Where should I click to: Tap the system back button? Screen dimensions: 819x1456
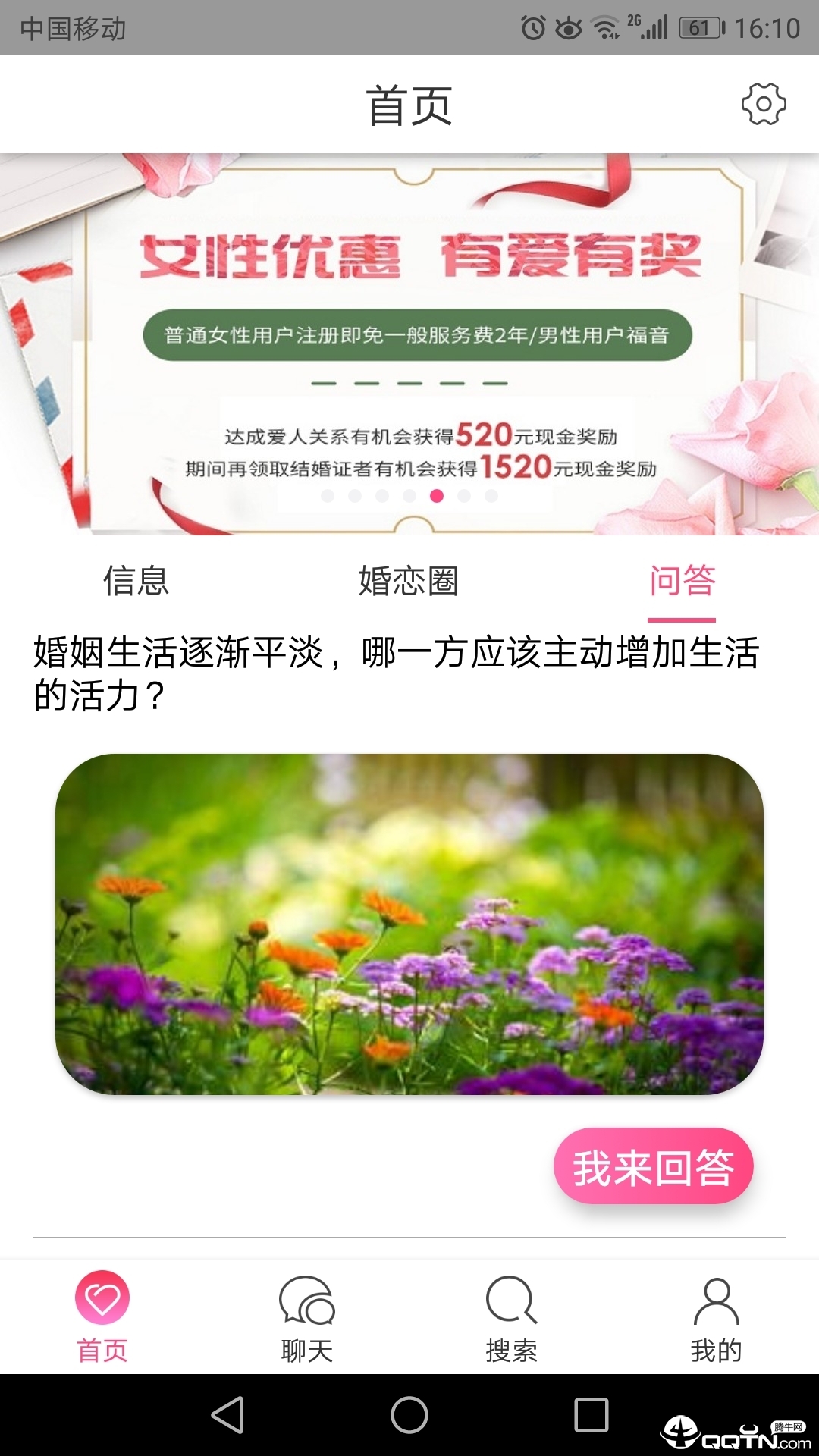pyautogui.click(x=227, y=1415)
